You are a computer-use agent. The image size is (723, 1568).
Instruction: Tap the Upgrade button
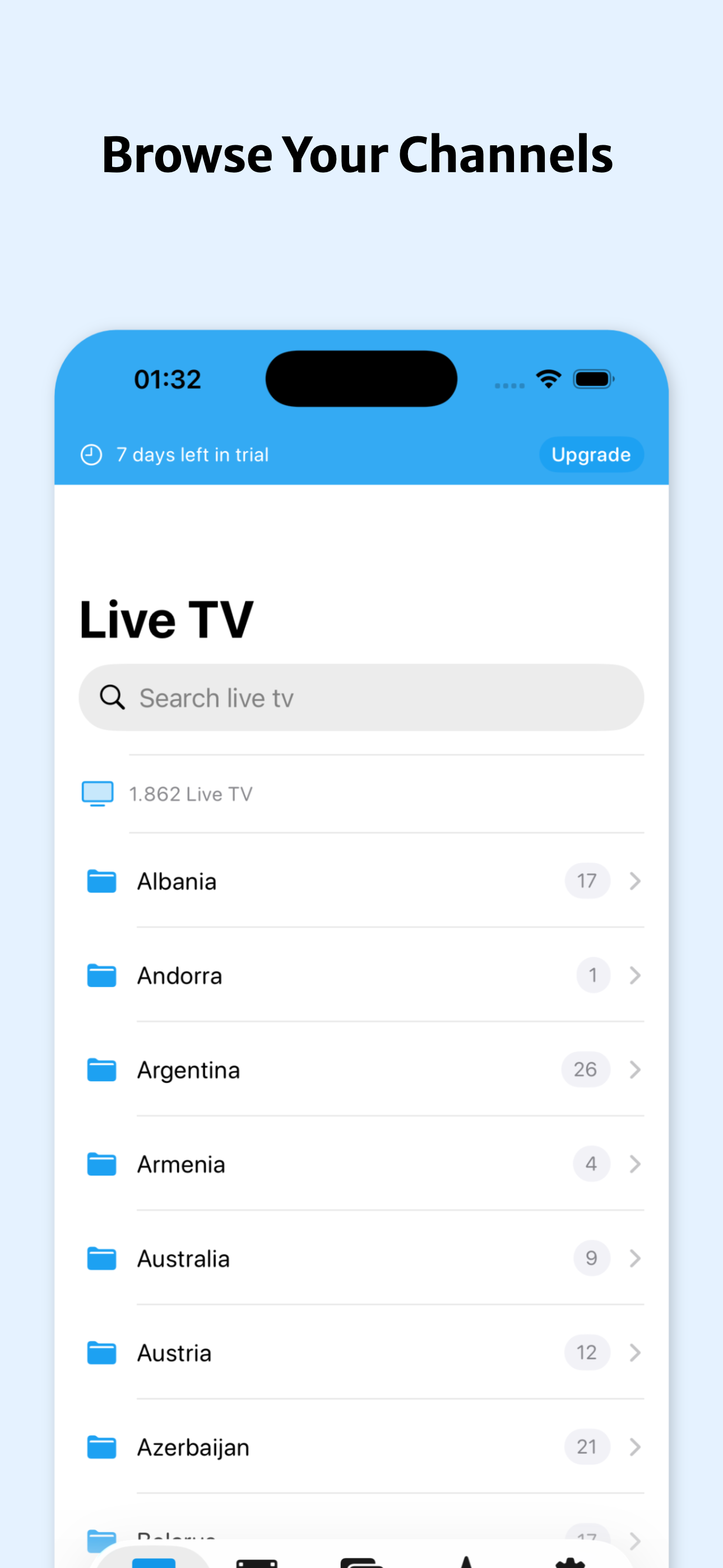point(591,454)
